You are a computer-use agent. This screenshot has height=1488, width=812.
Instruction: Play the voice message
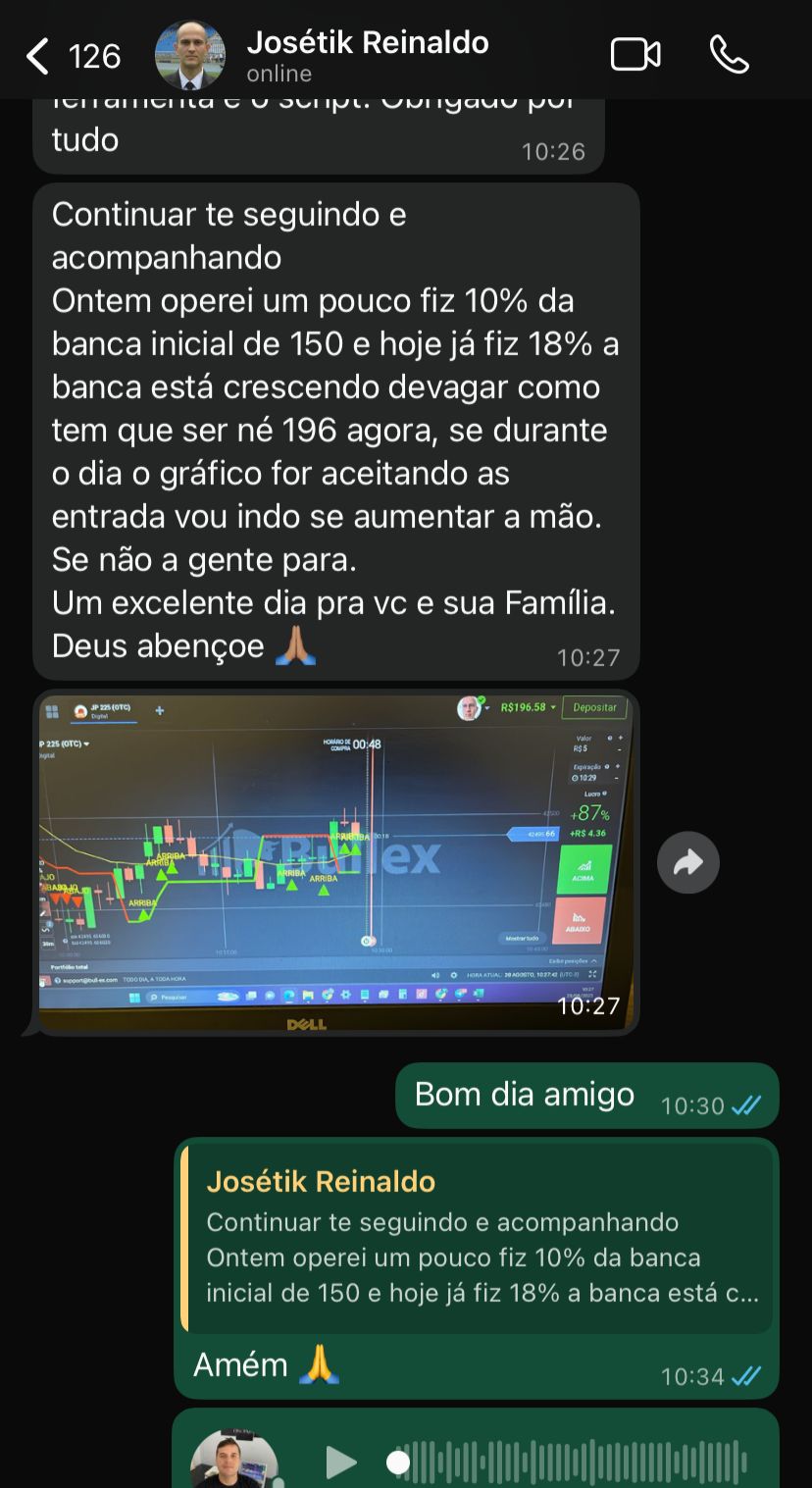[x=340, y=1462]
